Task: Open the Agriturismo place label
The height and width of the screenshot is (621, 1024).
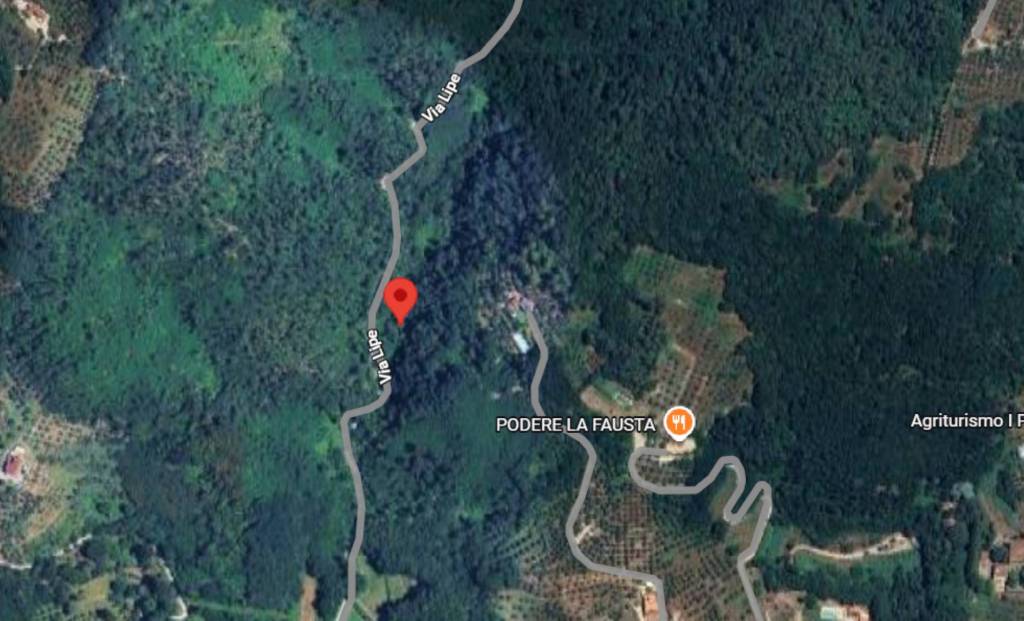Action: click(966, 421)
